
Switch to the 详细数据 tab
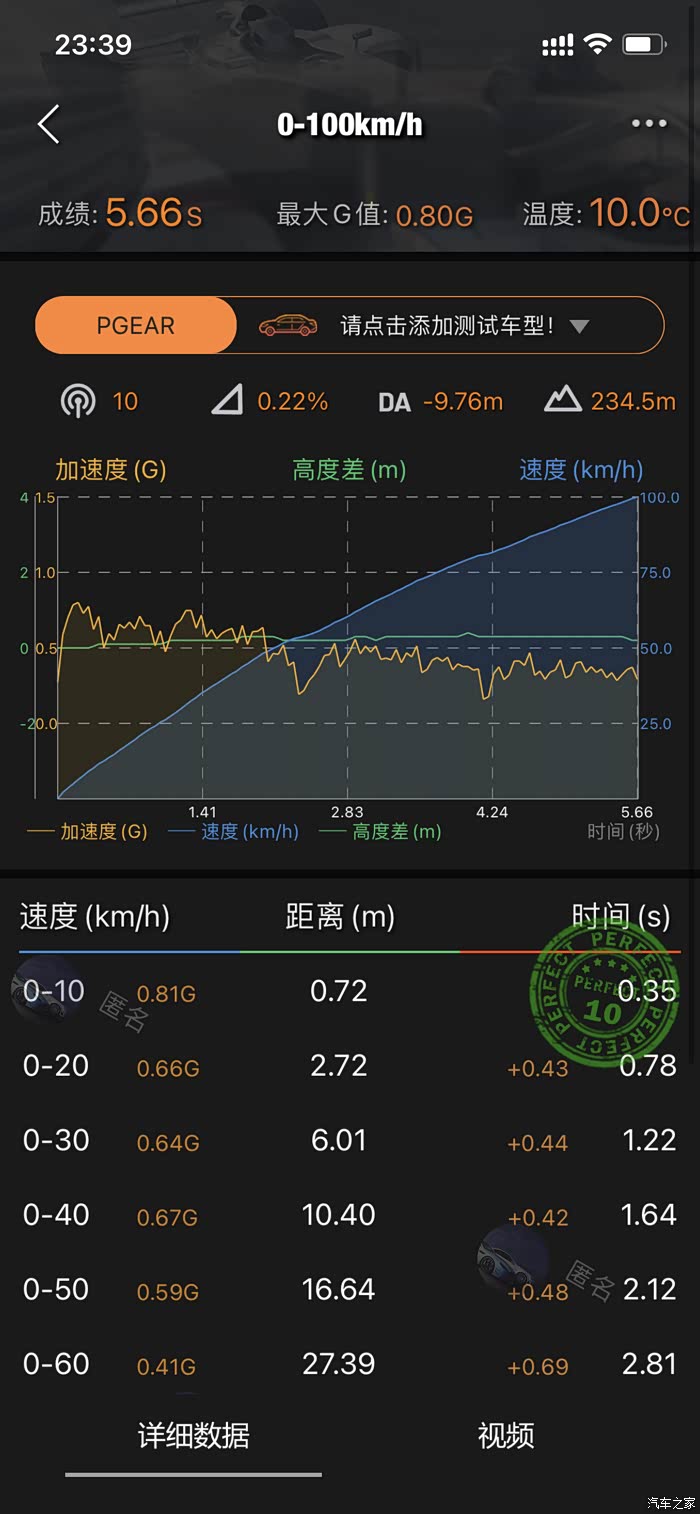pos(194,1436)
